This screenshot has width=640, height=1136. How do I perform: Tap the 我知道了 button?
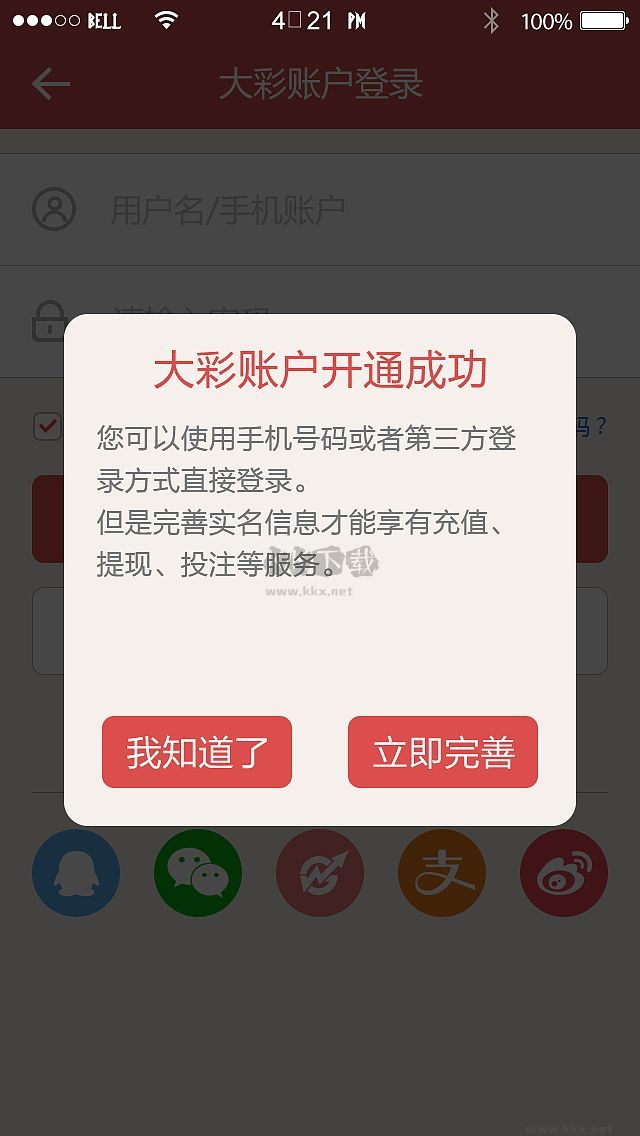point(197,752)
